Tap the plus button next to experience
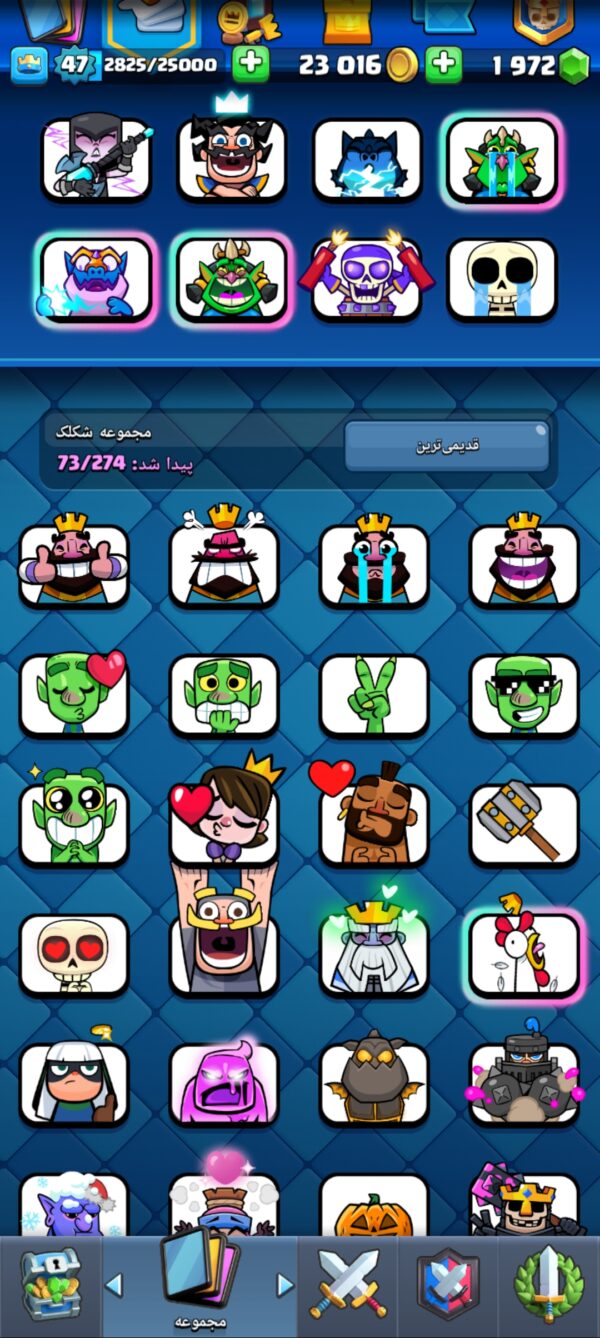600x1338 pixels. (x=251, y=66)
